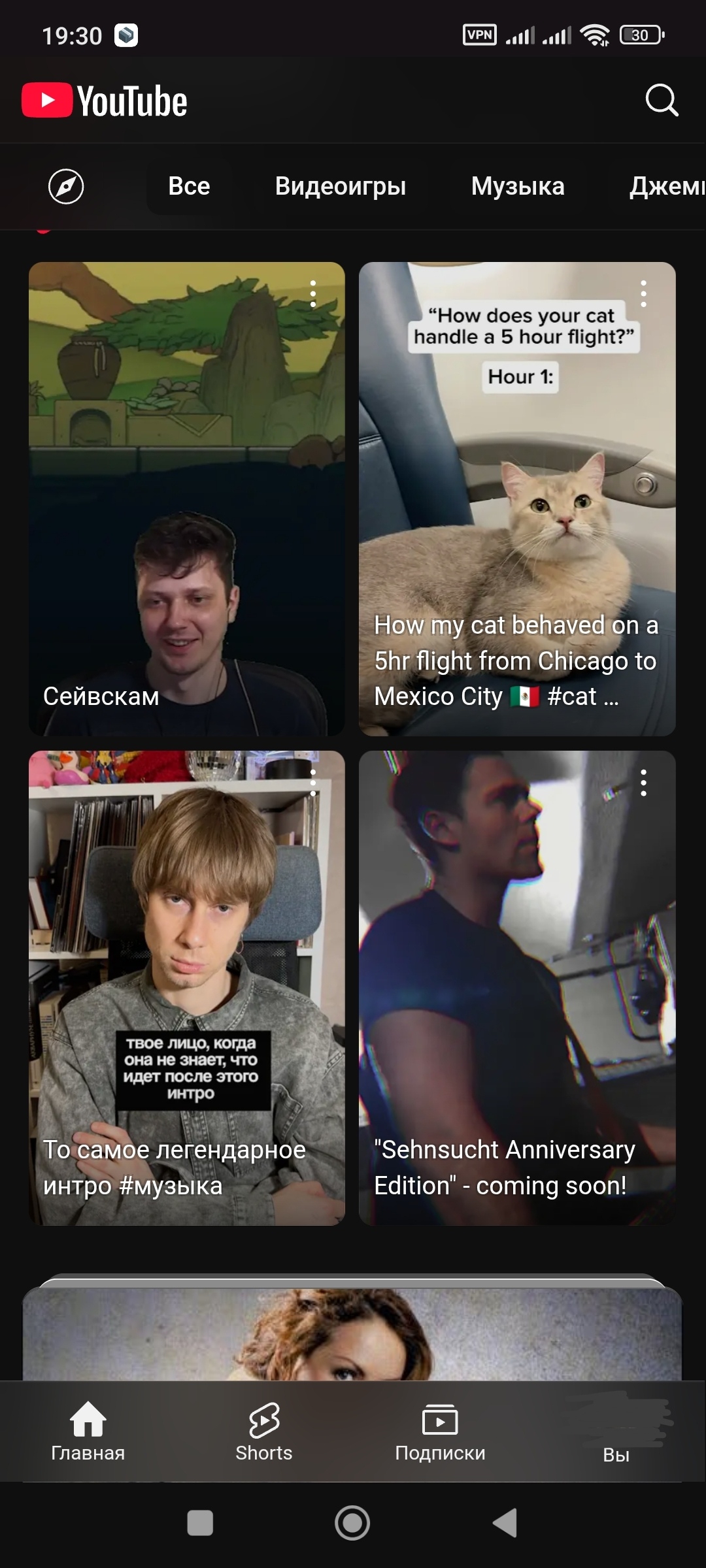Switch to the Вы profile tab
Screen dimensions: 706x1568
pos(616,1431)
